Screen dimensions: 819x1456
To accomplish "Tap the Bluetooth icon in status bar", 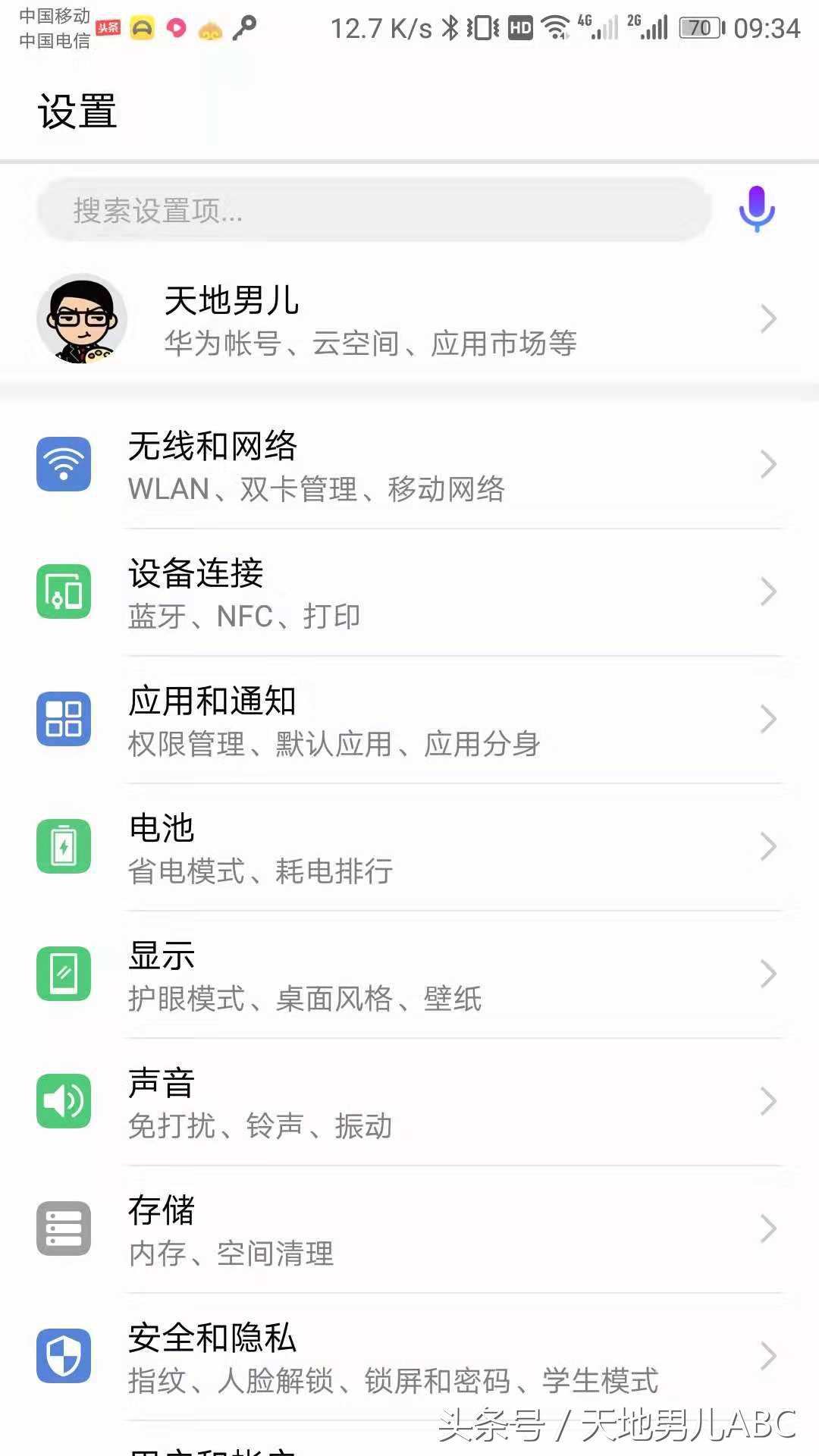I will click(x=450, y=26).
